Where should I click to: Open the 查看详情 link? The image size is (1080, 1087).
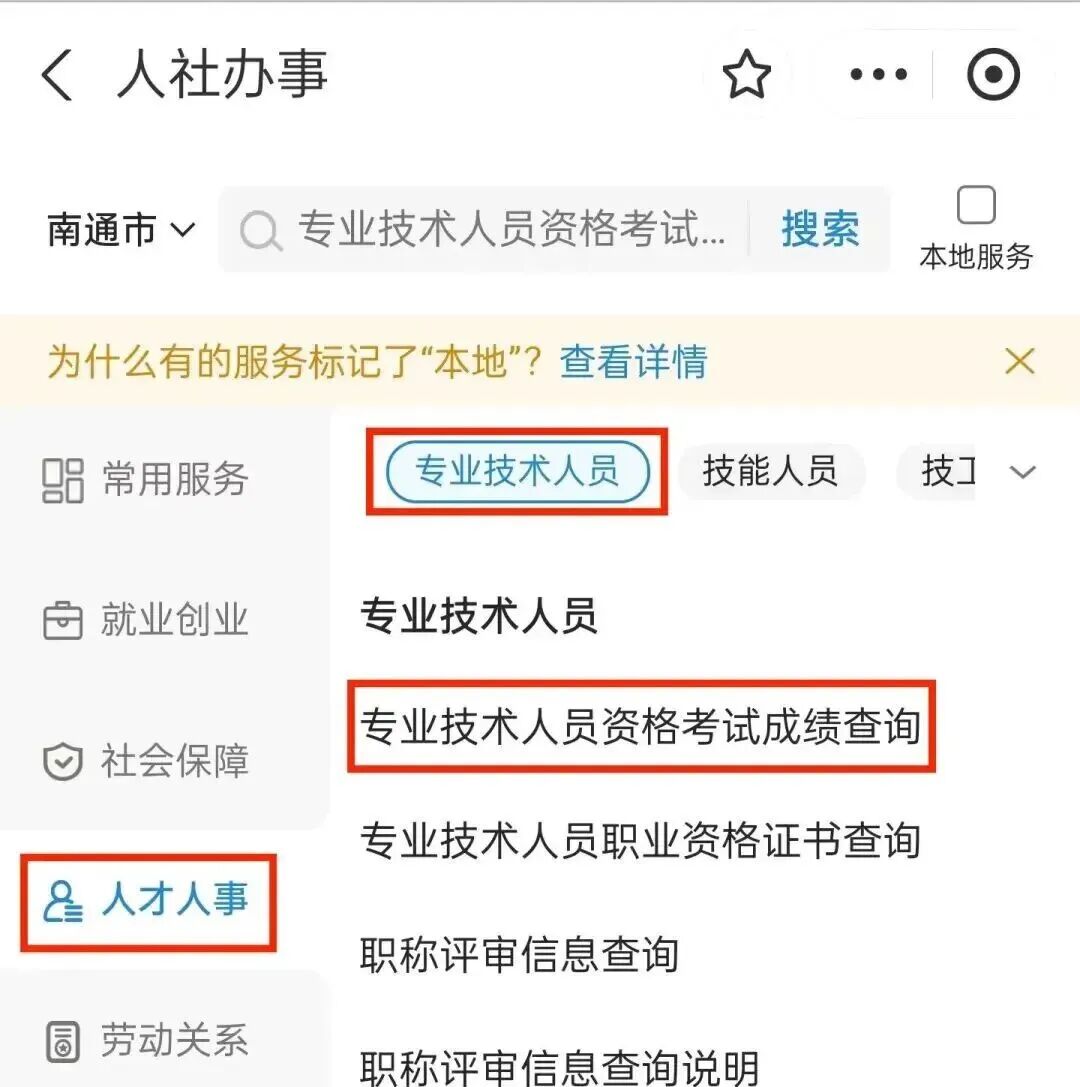pos(633,361)
